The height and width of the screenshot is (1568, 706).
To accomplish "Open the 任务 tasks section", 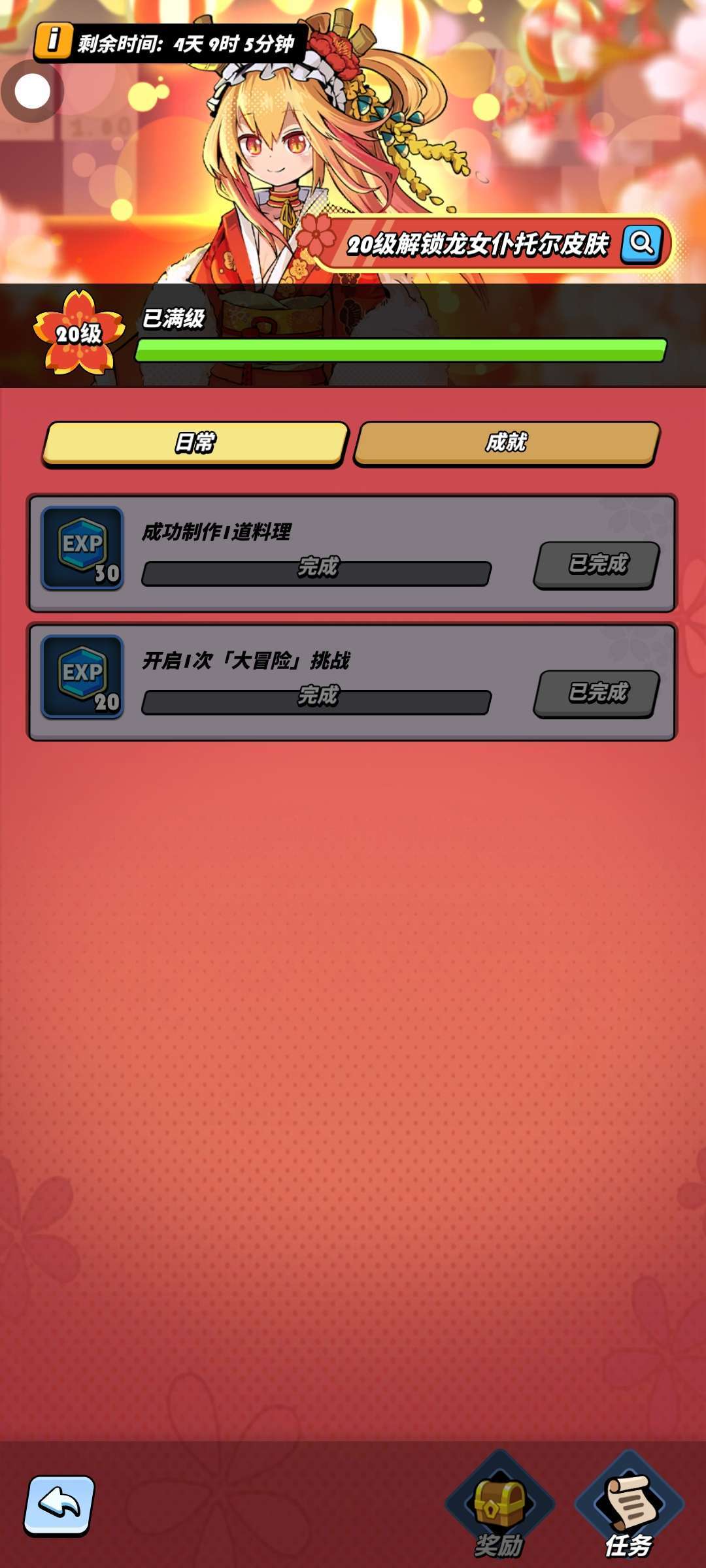I will coord(629,1507).
